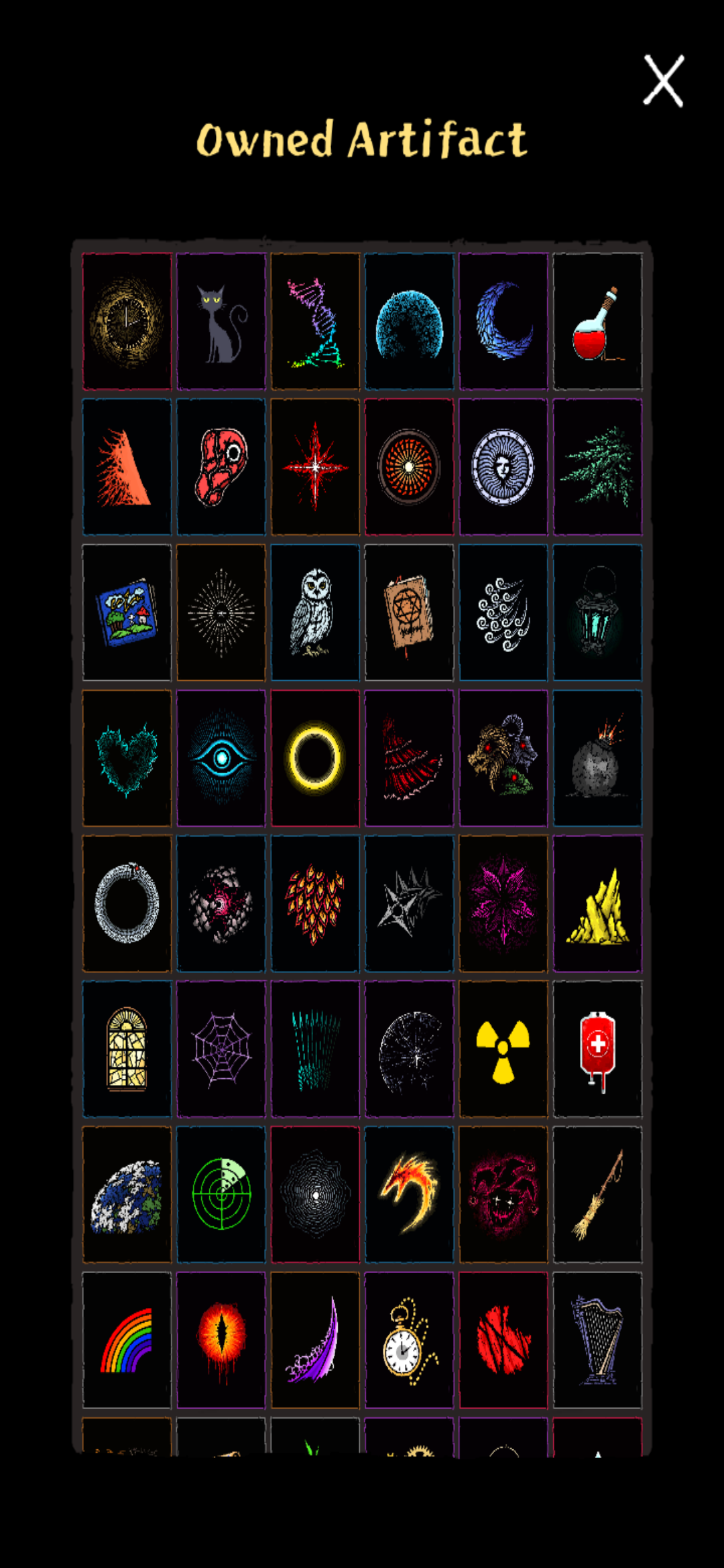View the ouroboros snake ring artifact
Screen dimensions: 724x1568
coord(127,903)
